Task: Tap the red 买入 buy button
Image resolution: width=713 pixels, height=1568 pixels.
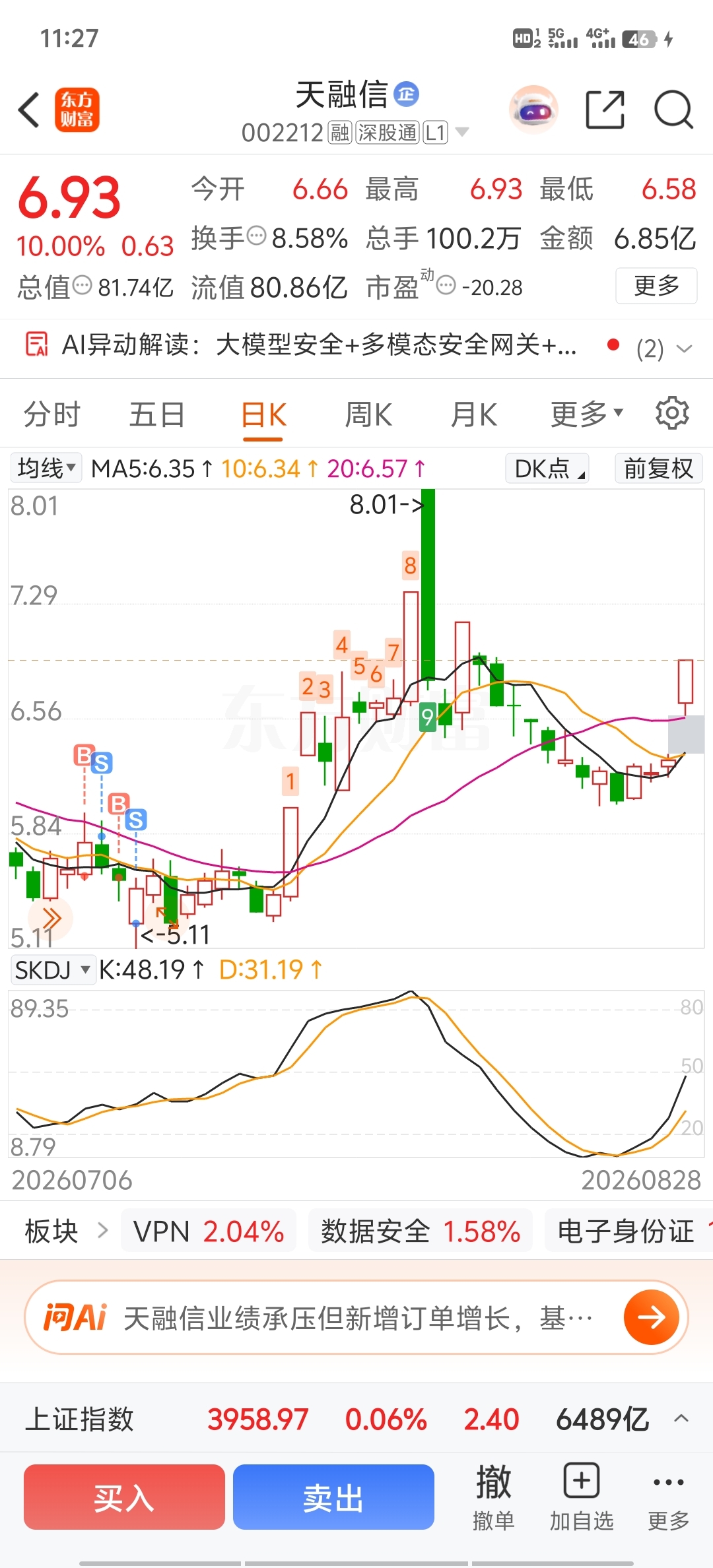Action: click(124, 1497)
